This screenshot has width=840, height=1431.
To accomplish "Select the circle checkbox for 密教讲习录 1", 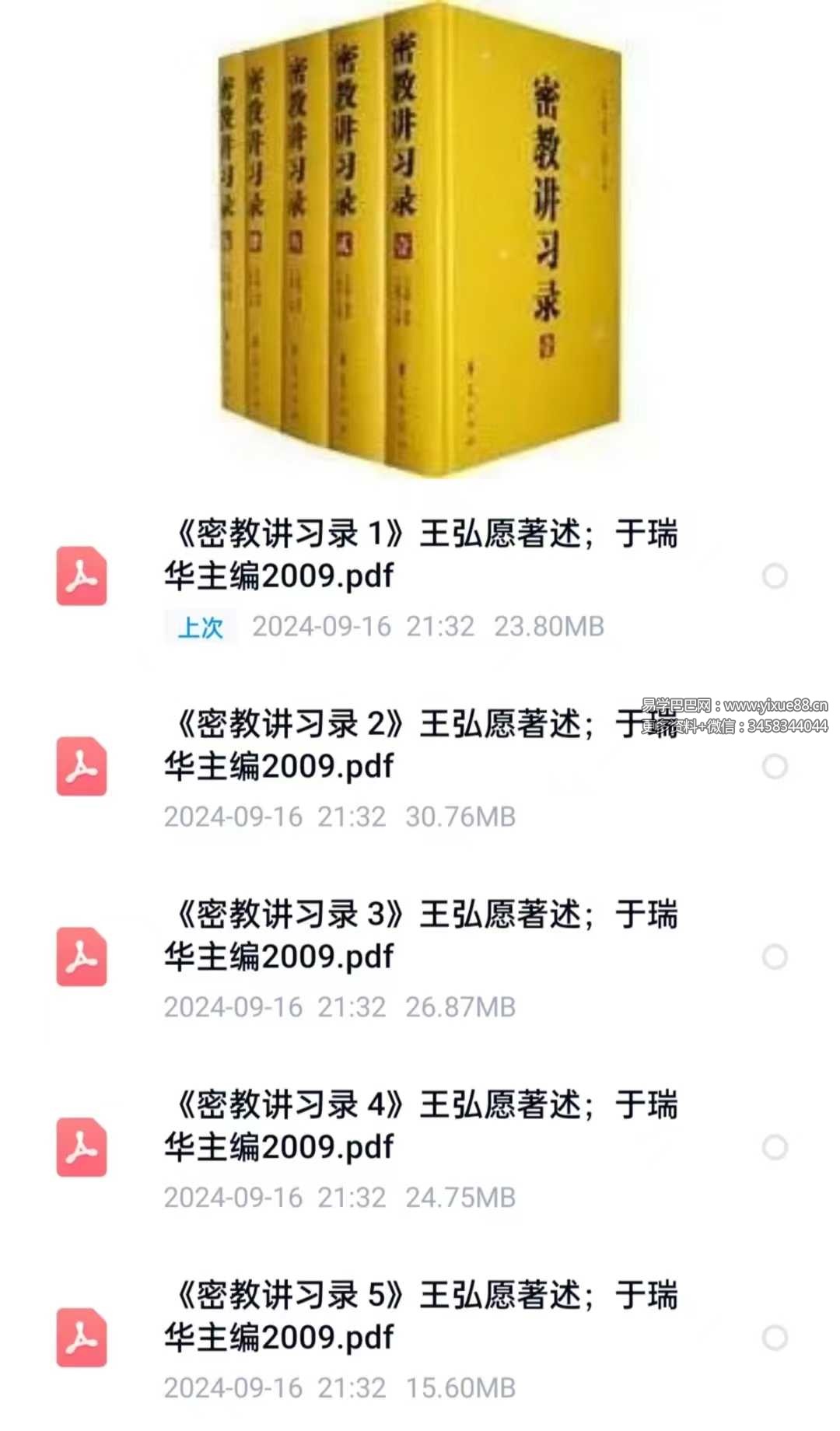I will [774, 576].
